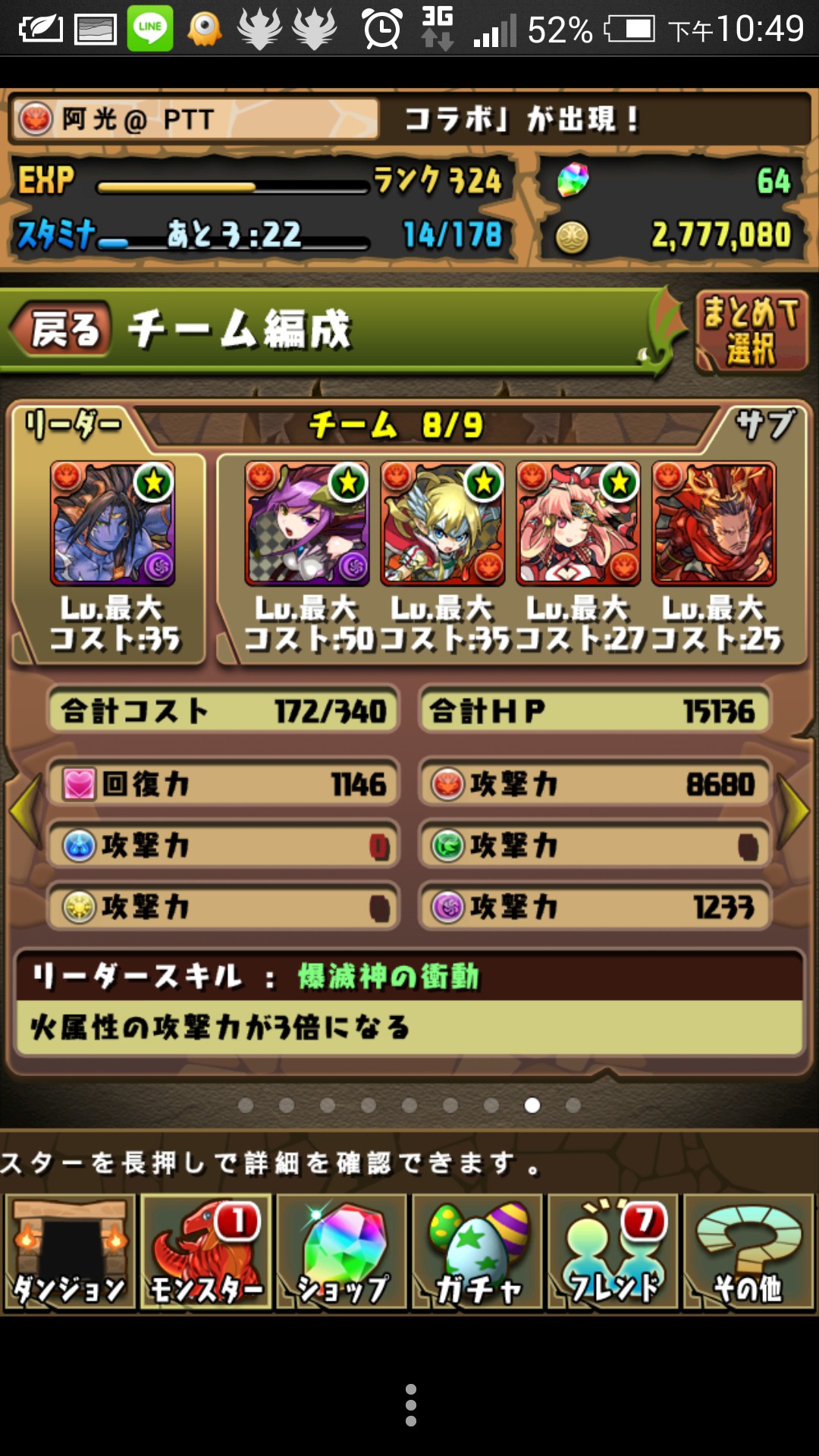Image resolution: width=819 pixels, height=1456 pixels.
Task: Select the blonde sub monster, cost 35
Action: pyautogui.click(x=443, y=524)
